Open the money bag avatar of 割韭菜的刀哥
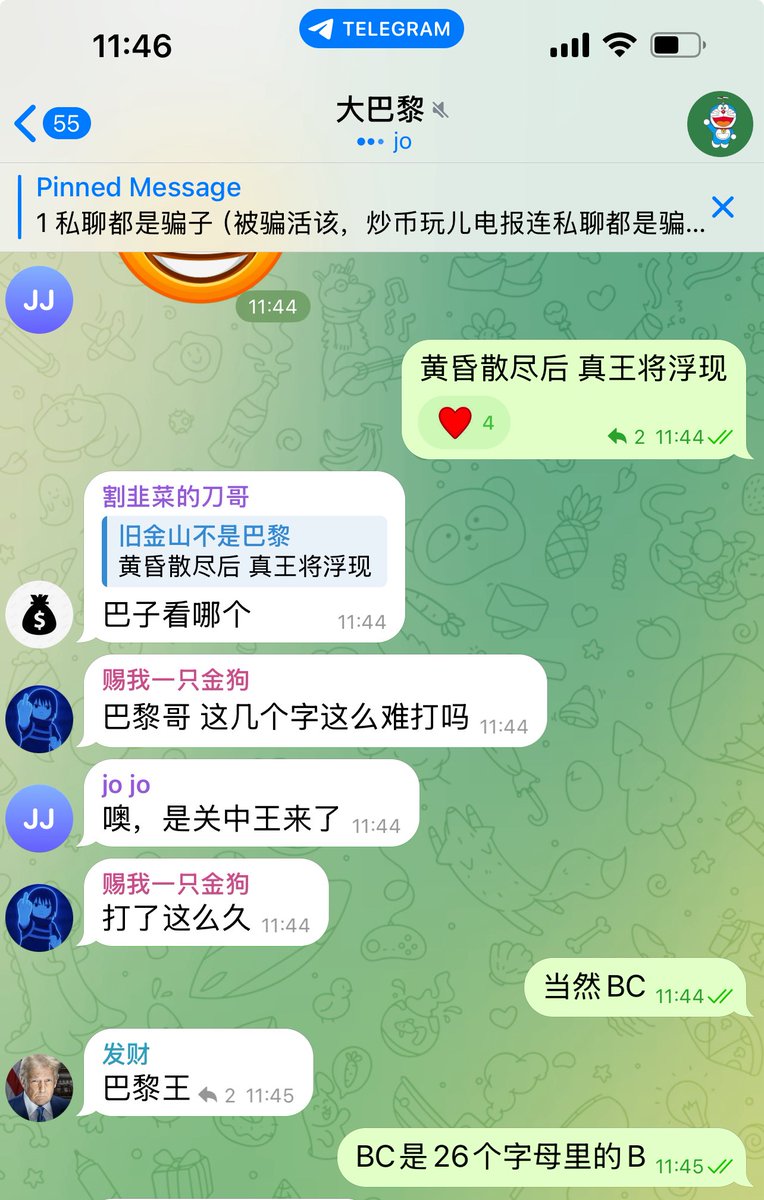This screenshot has height=1200, width=764. (x=39, y=615)
